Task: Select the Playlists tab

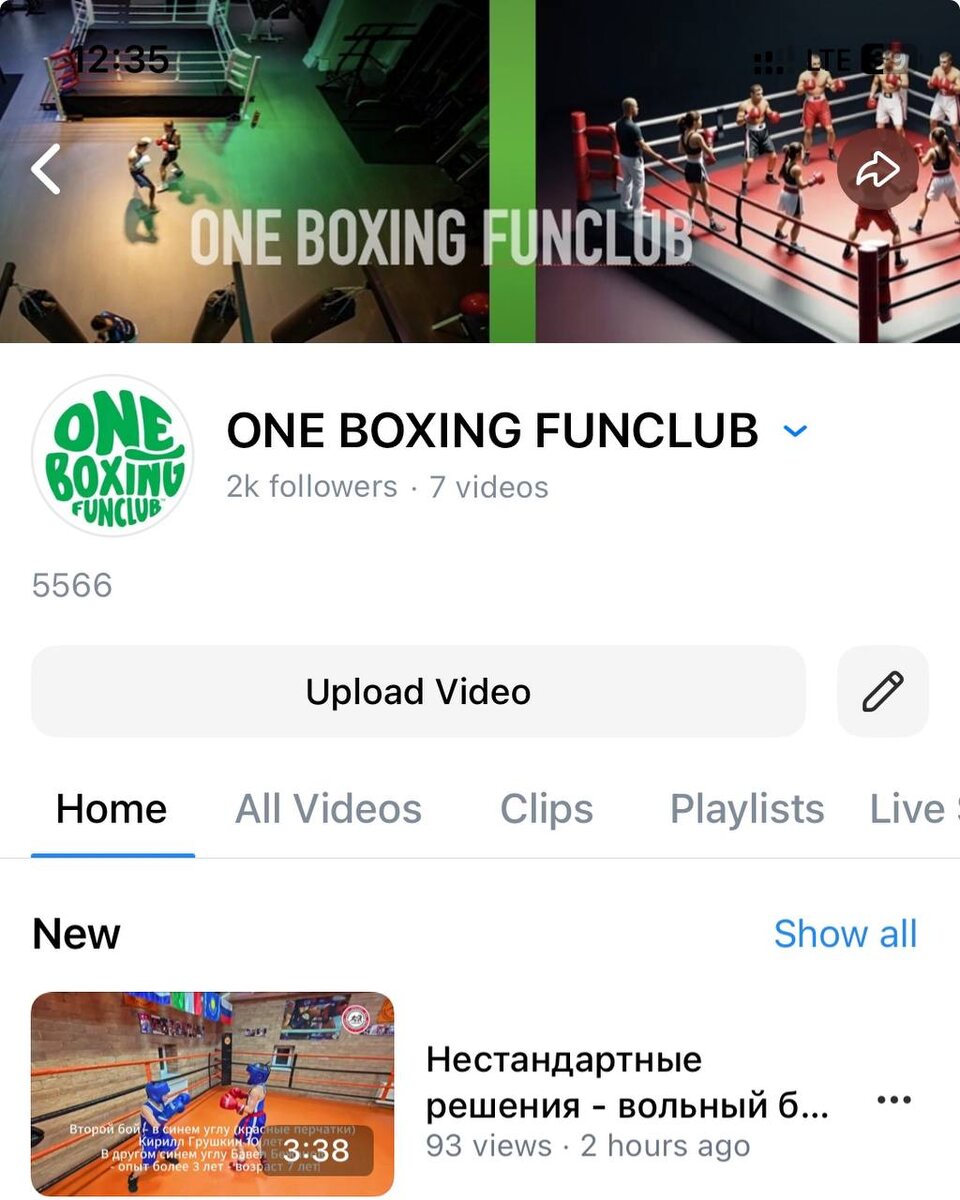Action: (x=747, y=809)
